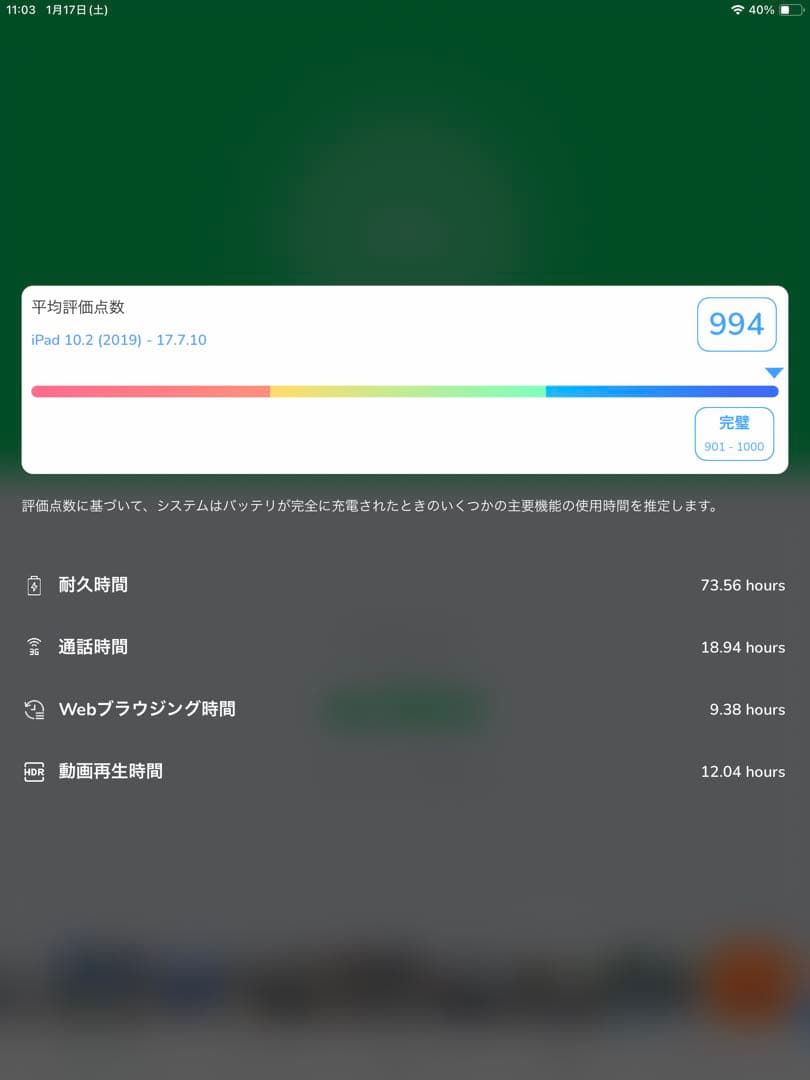Tap the Wi-Fi icon in the status bar

pyautogui.click(x=736, y=10)
